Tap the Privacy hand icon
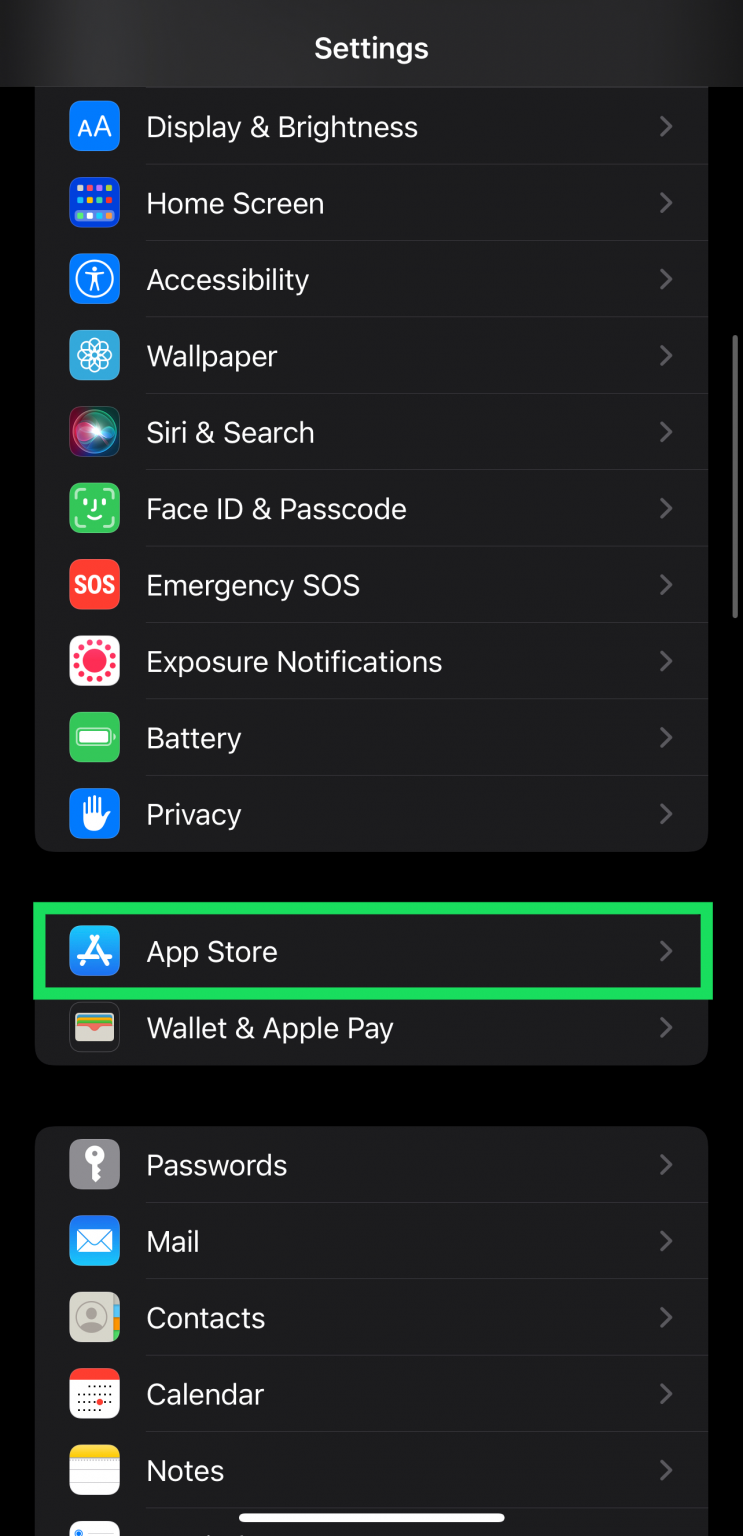The image size is (743, 1536). [x=94, y=814]
